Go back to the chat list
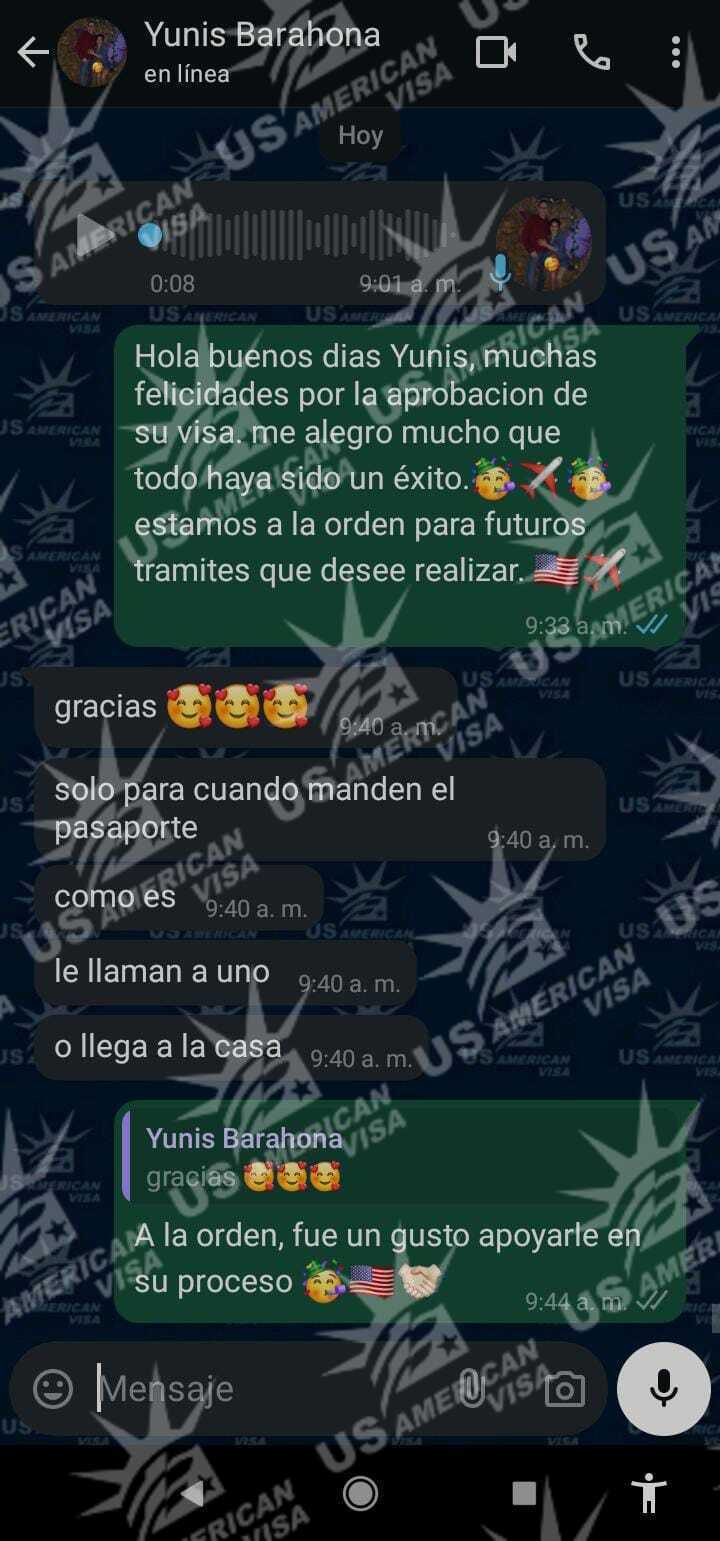The image size is (720, 1541). (32, 53)
